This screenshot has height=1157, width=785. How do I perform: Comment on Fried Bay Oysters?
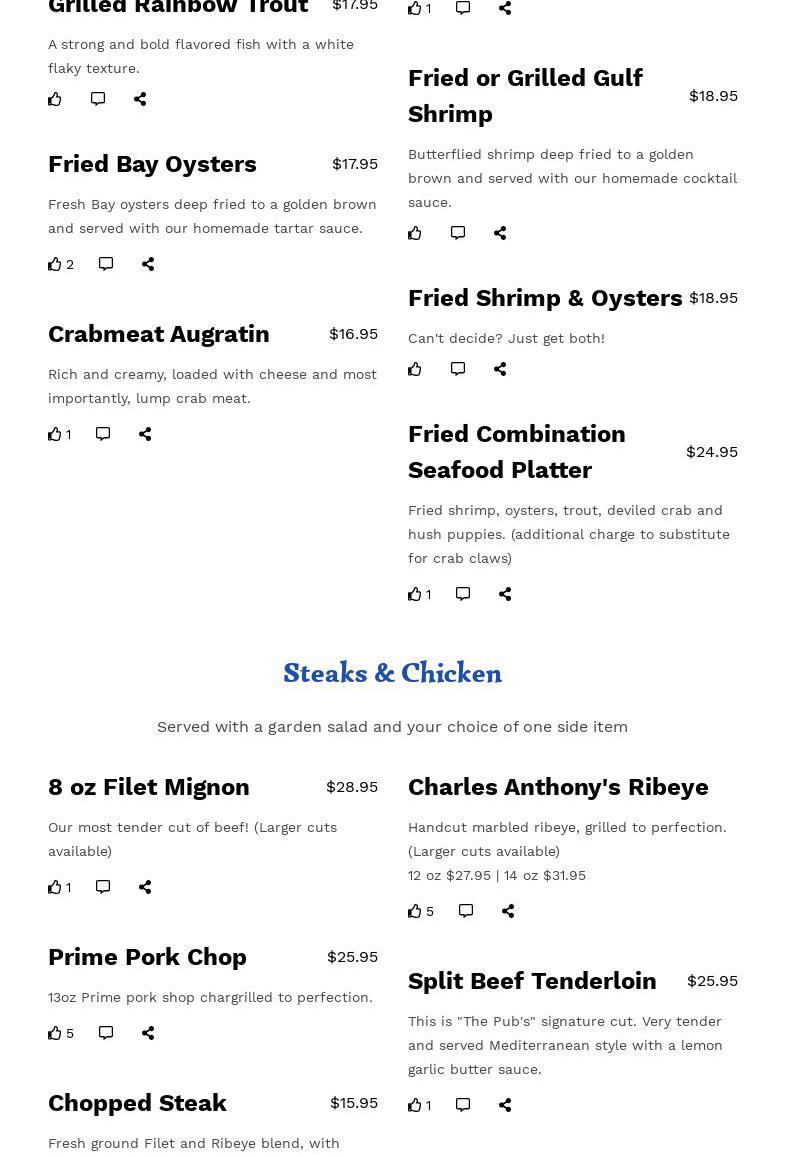(106, 264)
